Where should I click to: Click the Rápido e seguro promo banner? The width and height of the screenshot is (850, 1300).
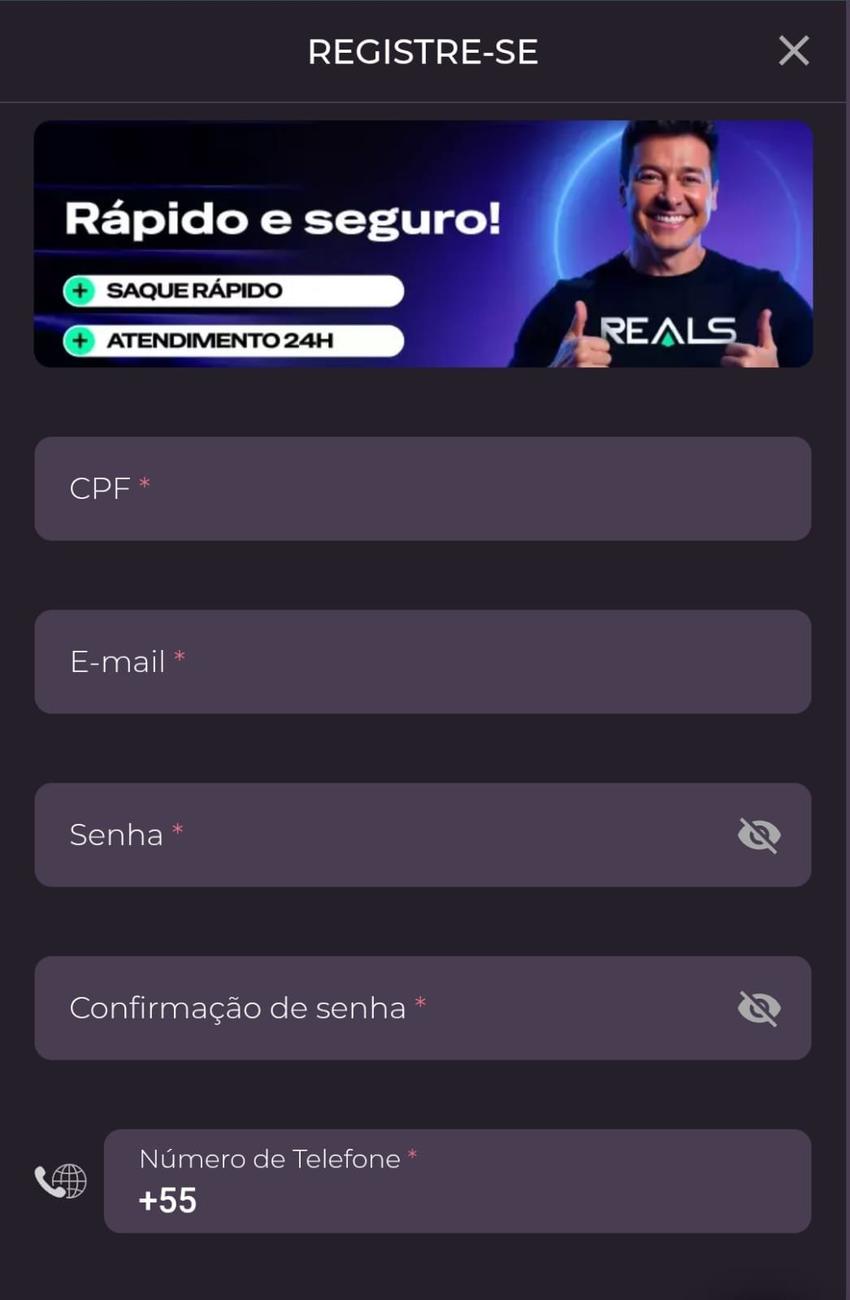coord(424,243)
